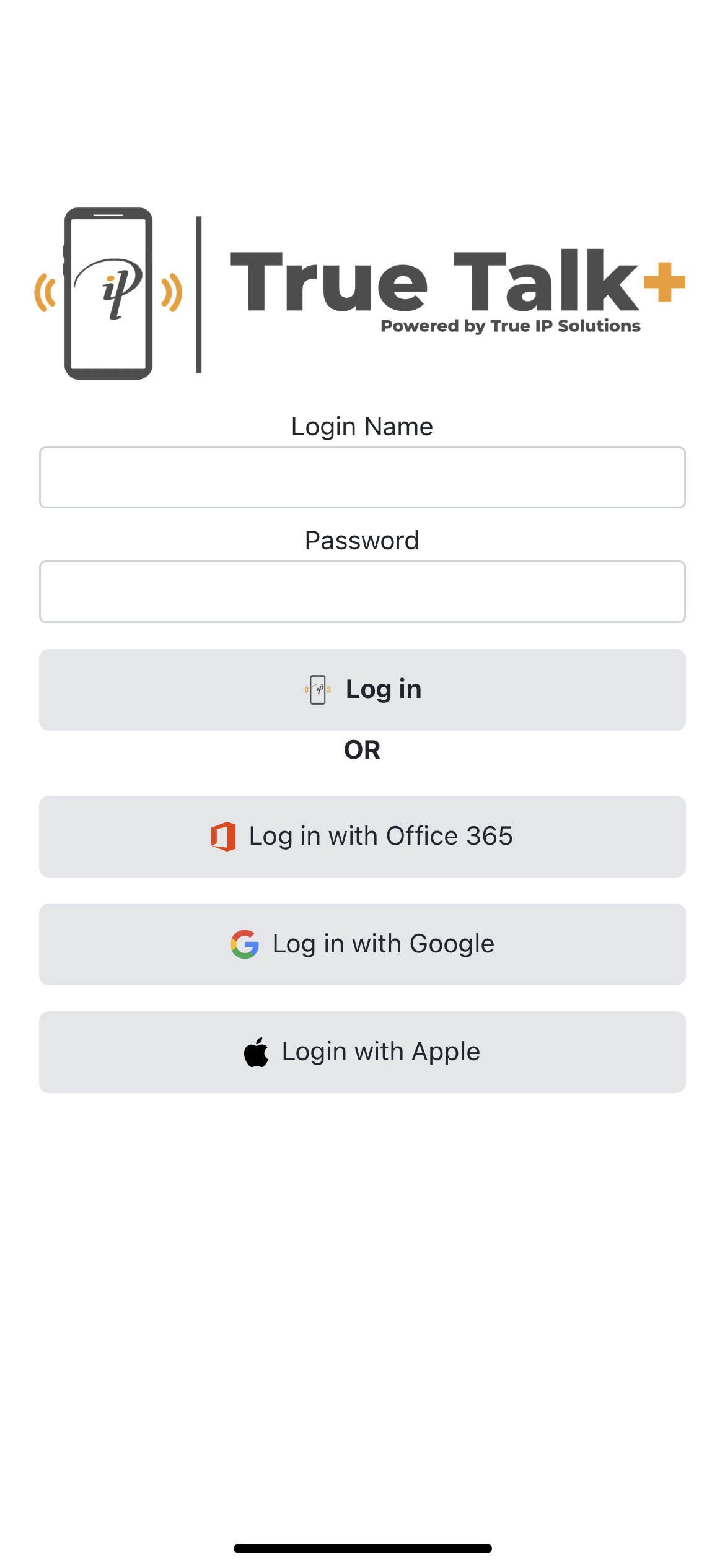Select Login with Apple
725x1568 pixels.
tap(362, 1052)
